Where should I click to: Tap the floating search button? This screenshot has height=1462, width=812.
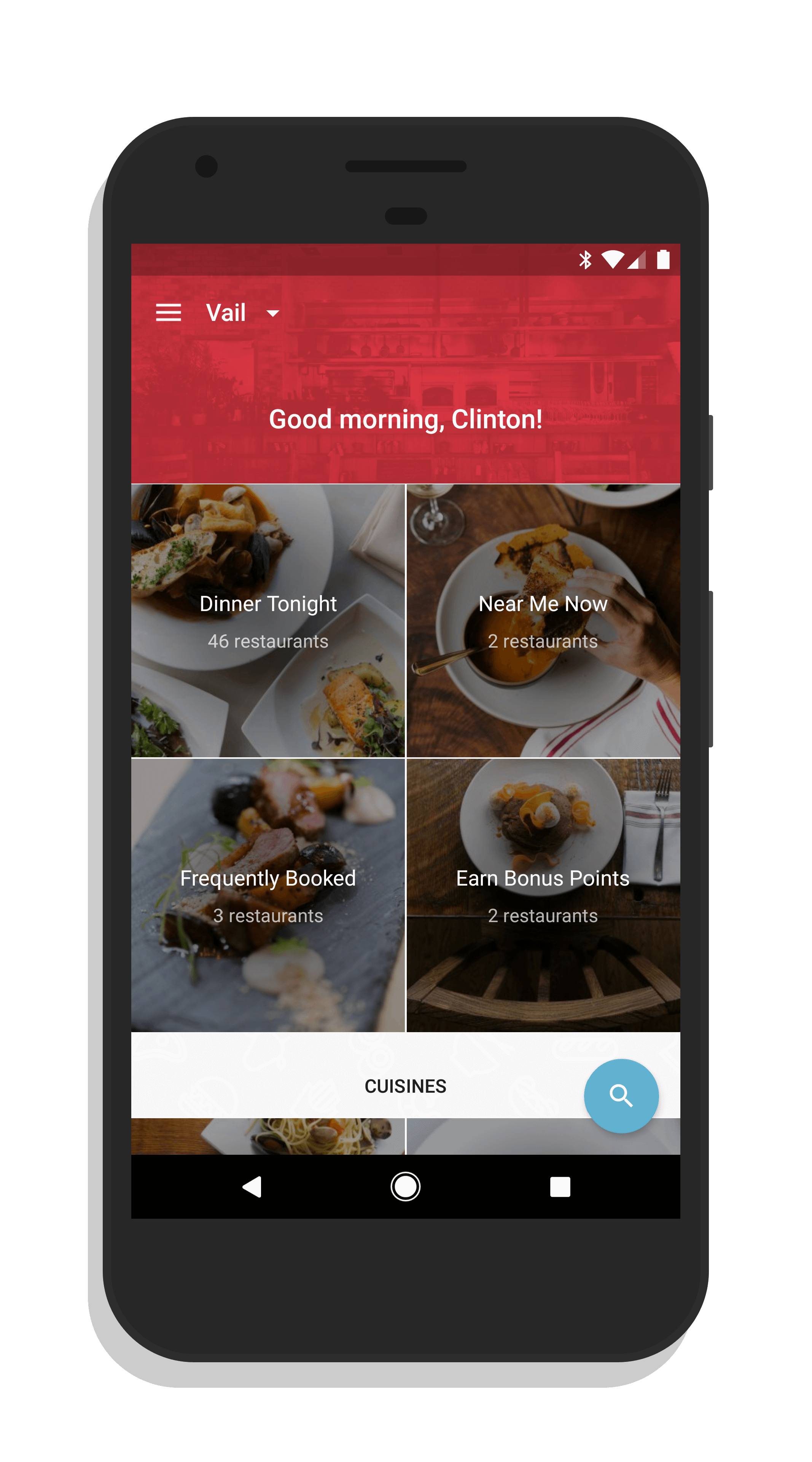coord(621,1096)
